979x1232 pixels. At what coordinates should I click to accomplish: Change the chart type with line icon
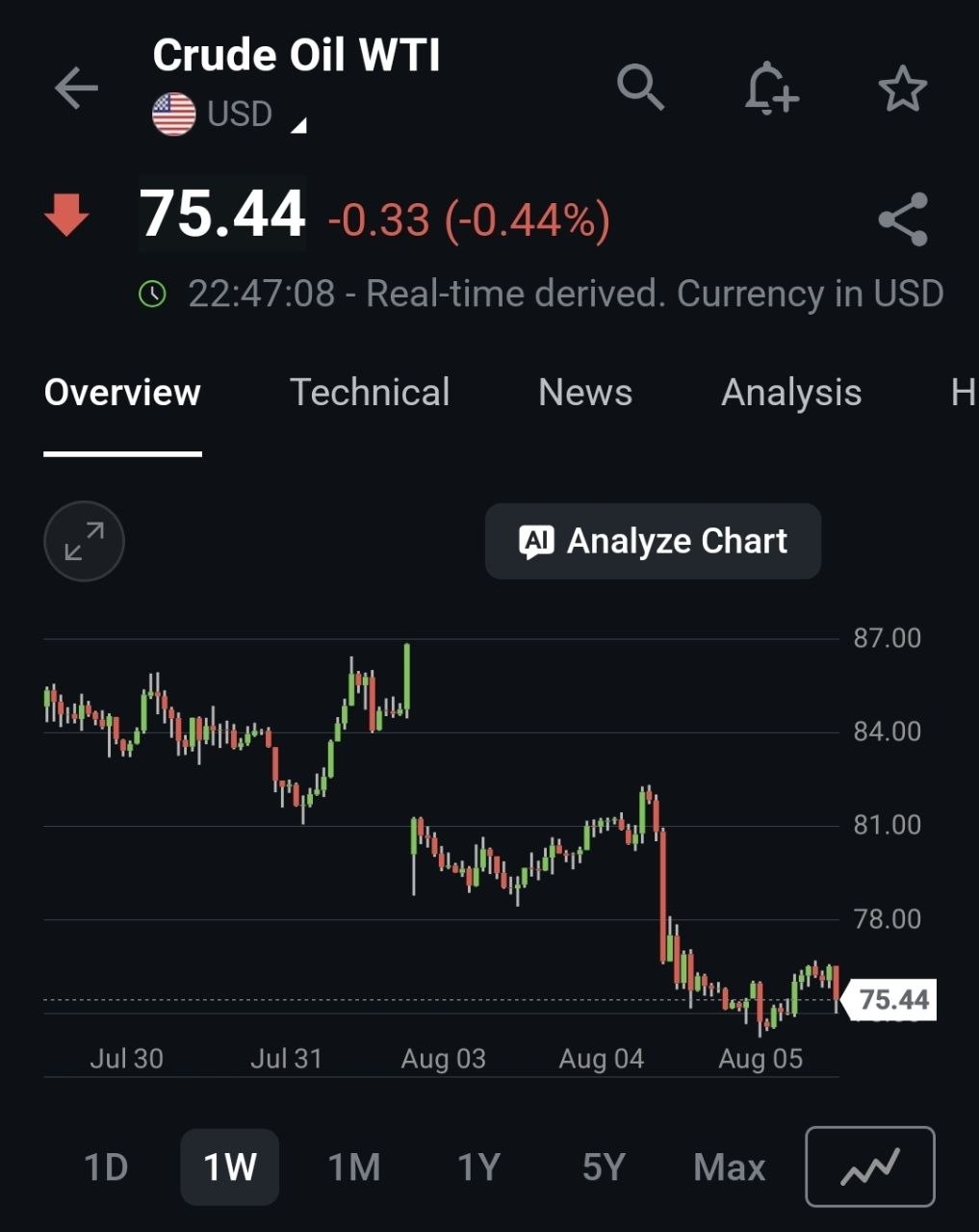pos(870,1167)
